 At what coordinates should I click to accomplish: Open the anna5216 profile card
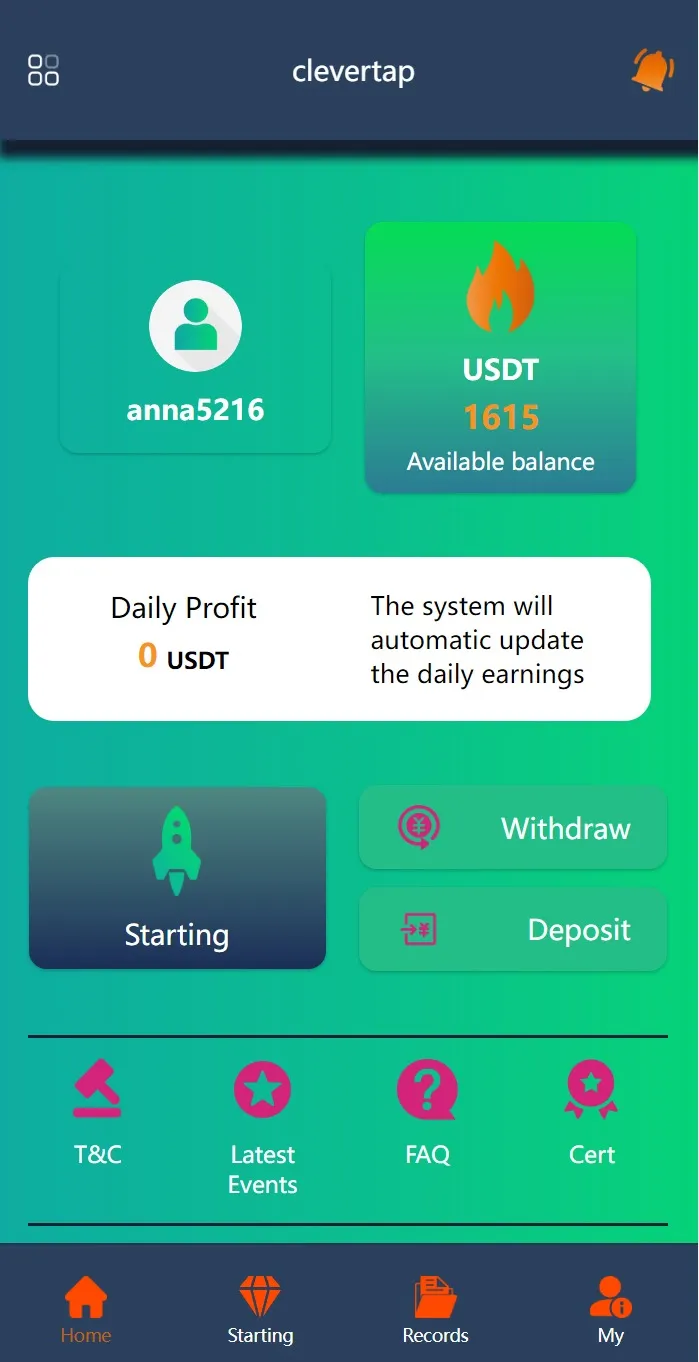tap(196, 360)
